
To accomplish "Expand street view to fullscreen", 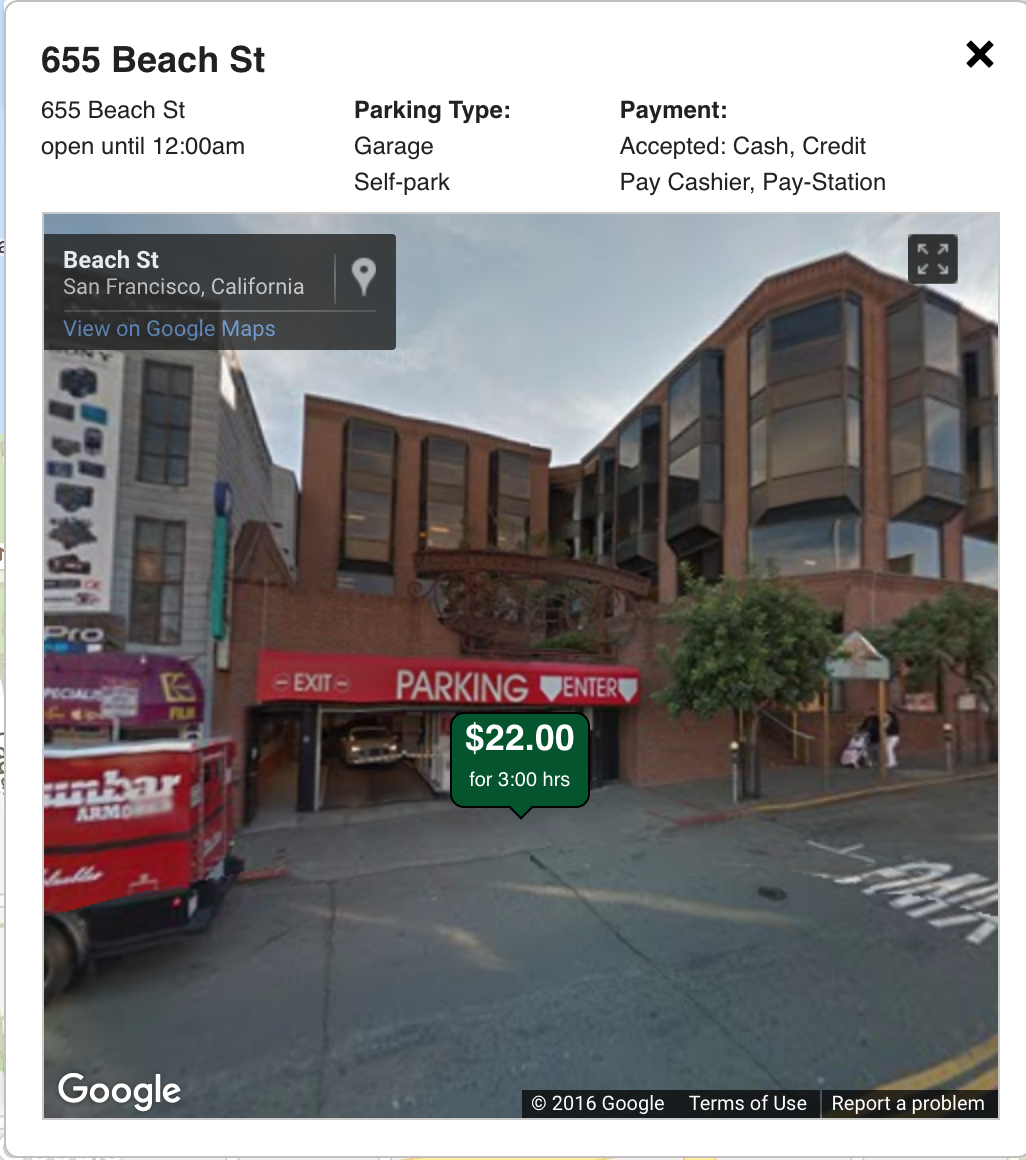I will click(932, 259).
